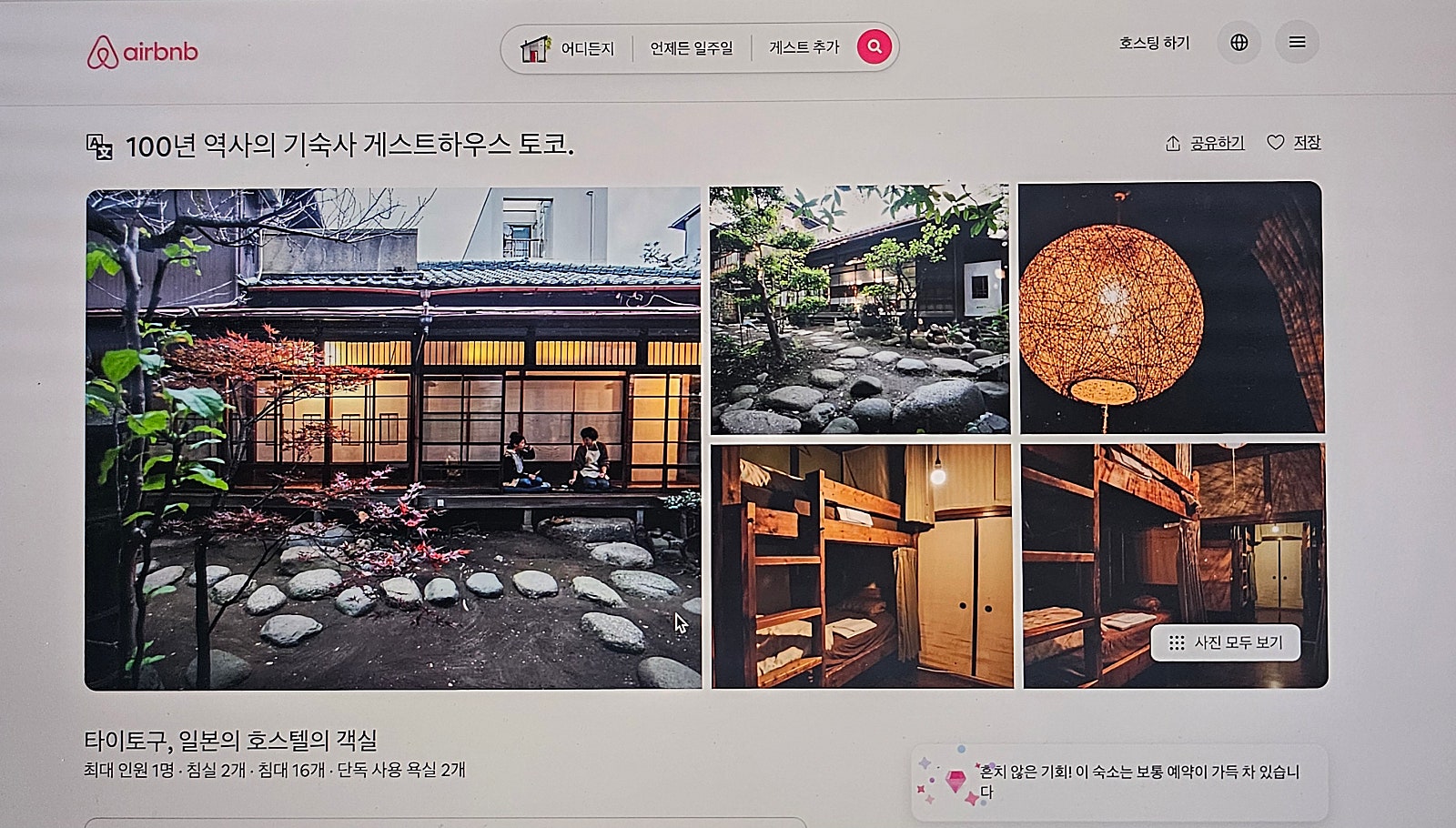Screen dimensions: 1456x828
Task: Open the round woven lamp photo
Action: (1170, 308)
